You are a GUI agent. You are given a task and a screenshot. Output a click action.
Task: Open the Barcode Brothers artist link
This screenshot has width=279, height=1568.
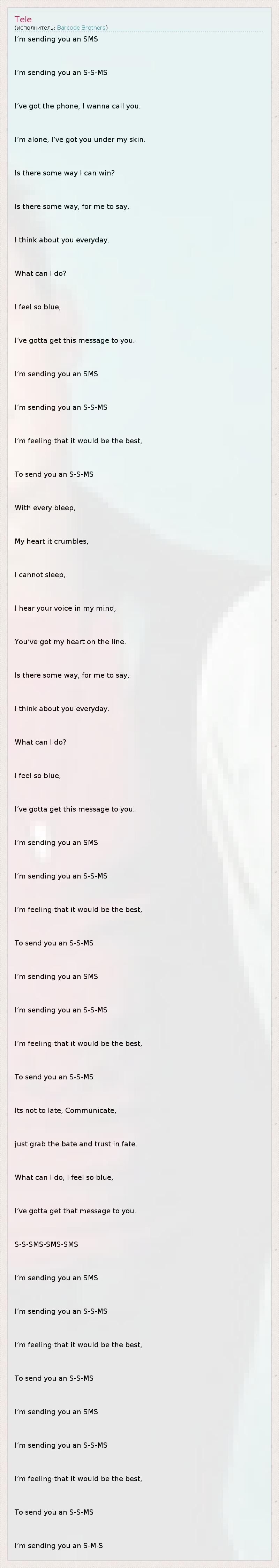pos(81,28)
